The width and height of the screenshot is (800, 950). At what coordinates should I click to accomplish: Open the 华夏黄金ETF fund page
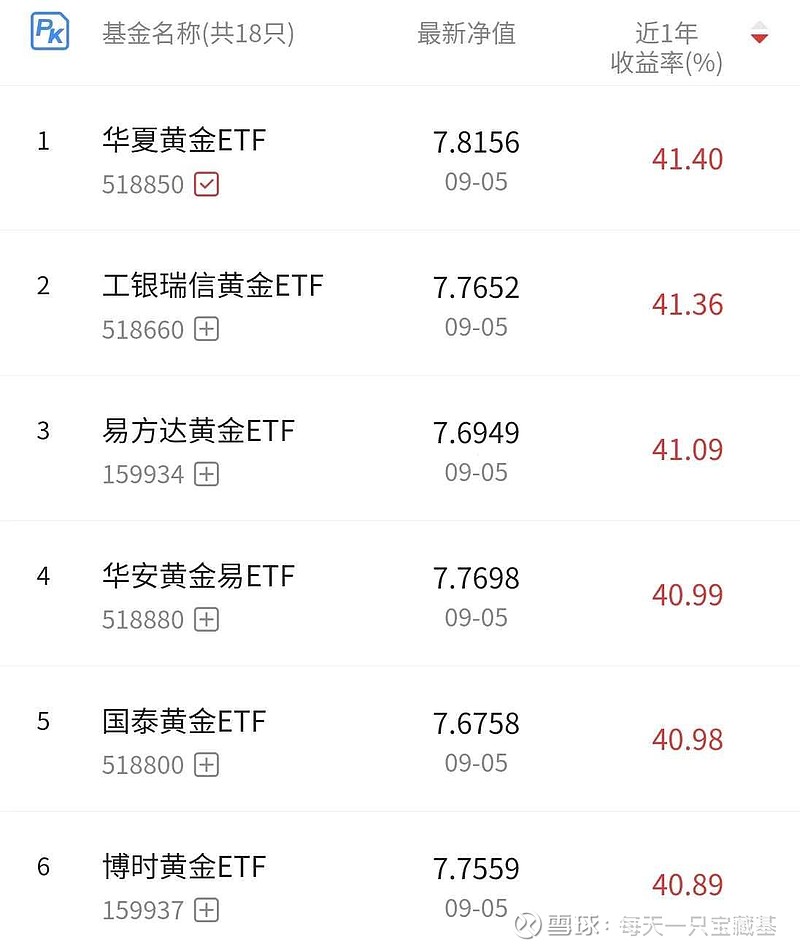click(184, 141)
